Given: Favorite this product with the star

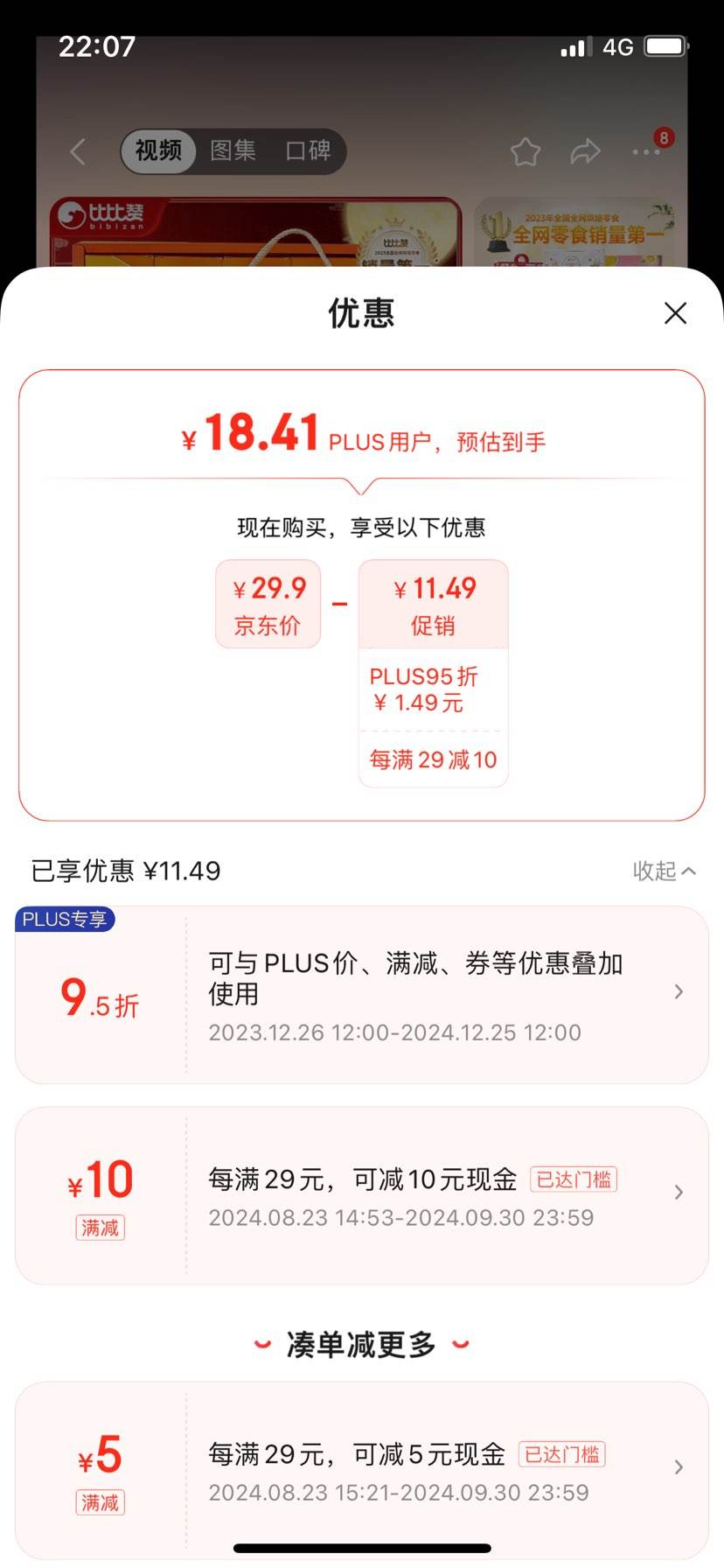Looking at the screenshot, I should pyautogui.click(x=526, y=152).
